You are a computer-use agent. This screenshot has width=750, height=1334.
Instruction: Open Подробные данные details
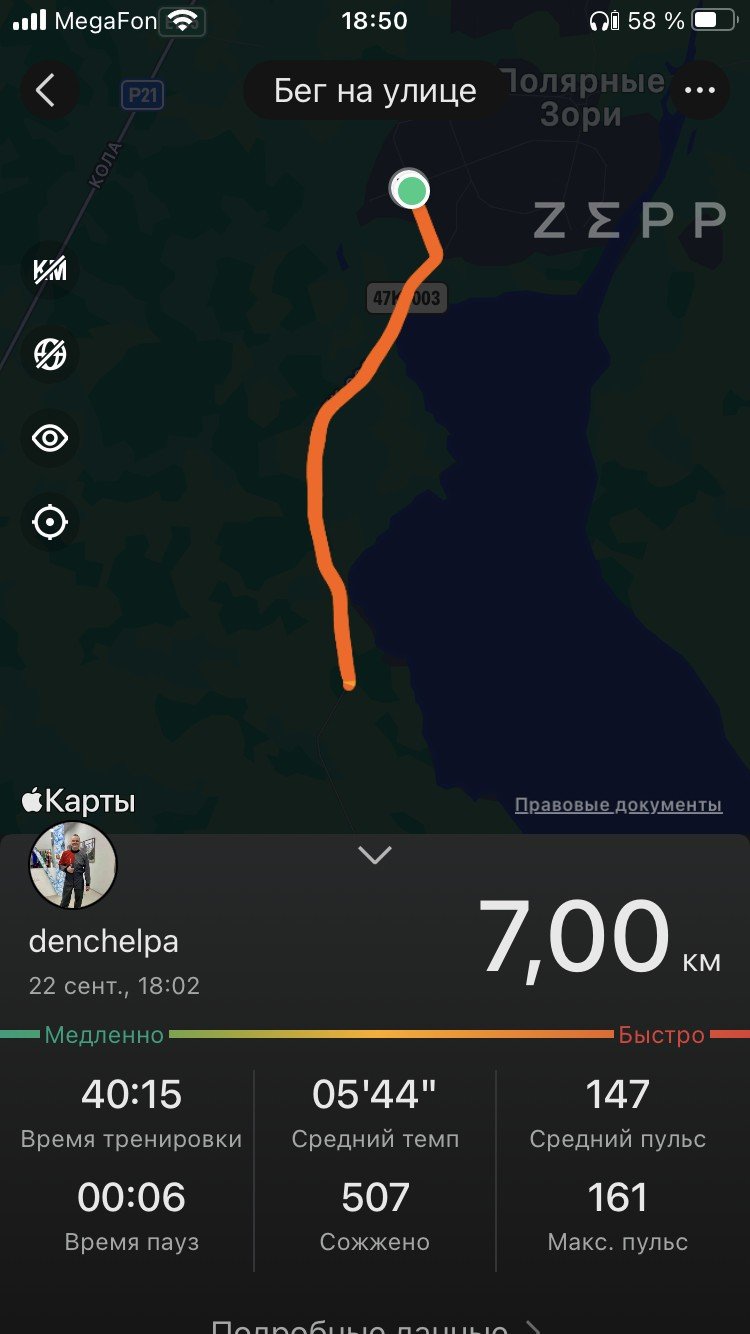pos(375,1325)
